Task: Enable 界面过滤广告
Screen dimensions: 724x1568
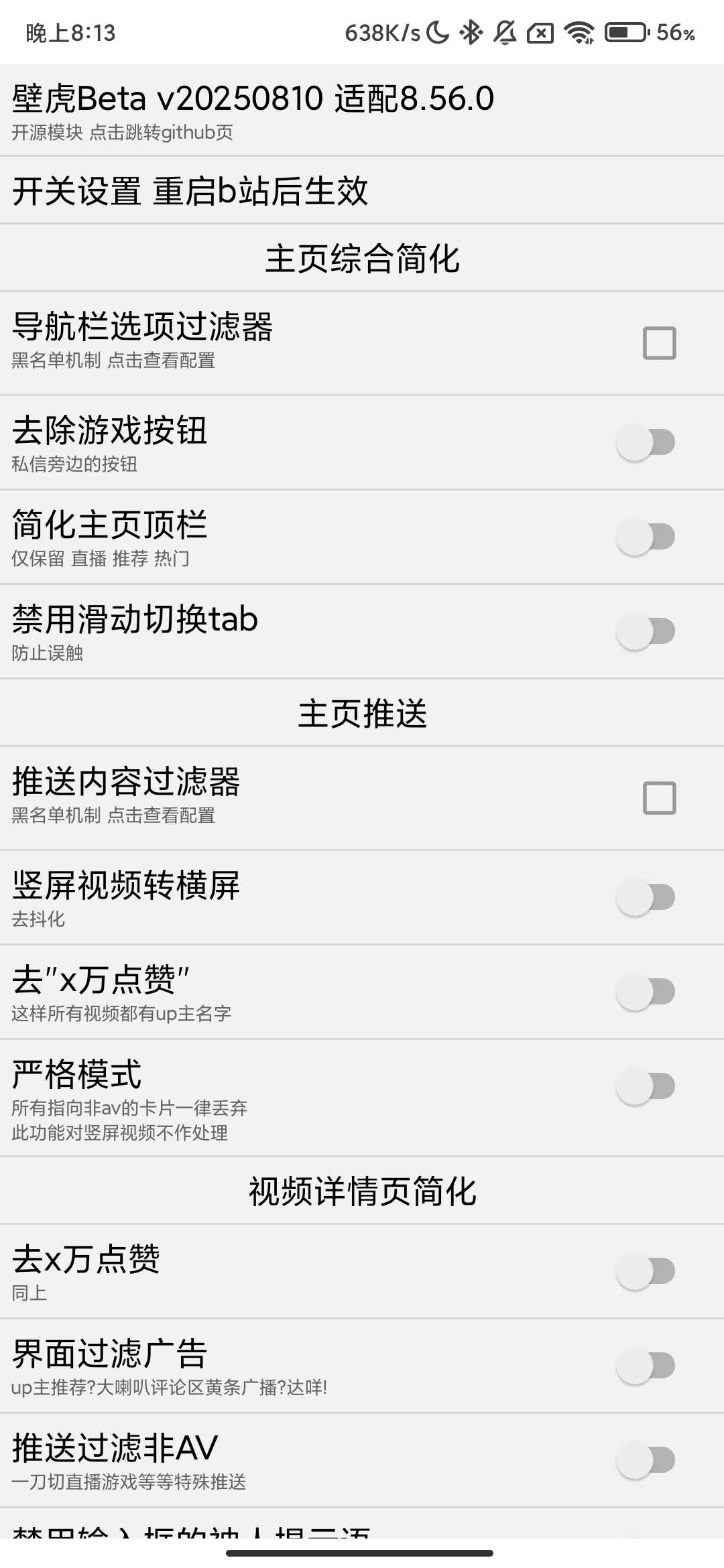Action: point(646,1365)
